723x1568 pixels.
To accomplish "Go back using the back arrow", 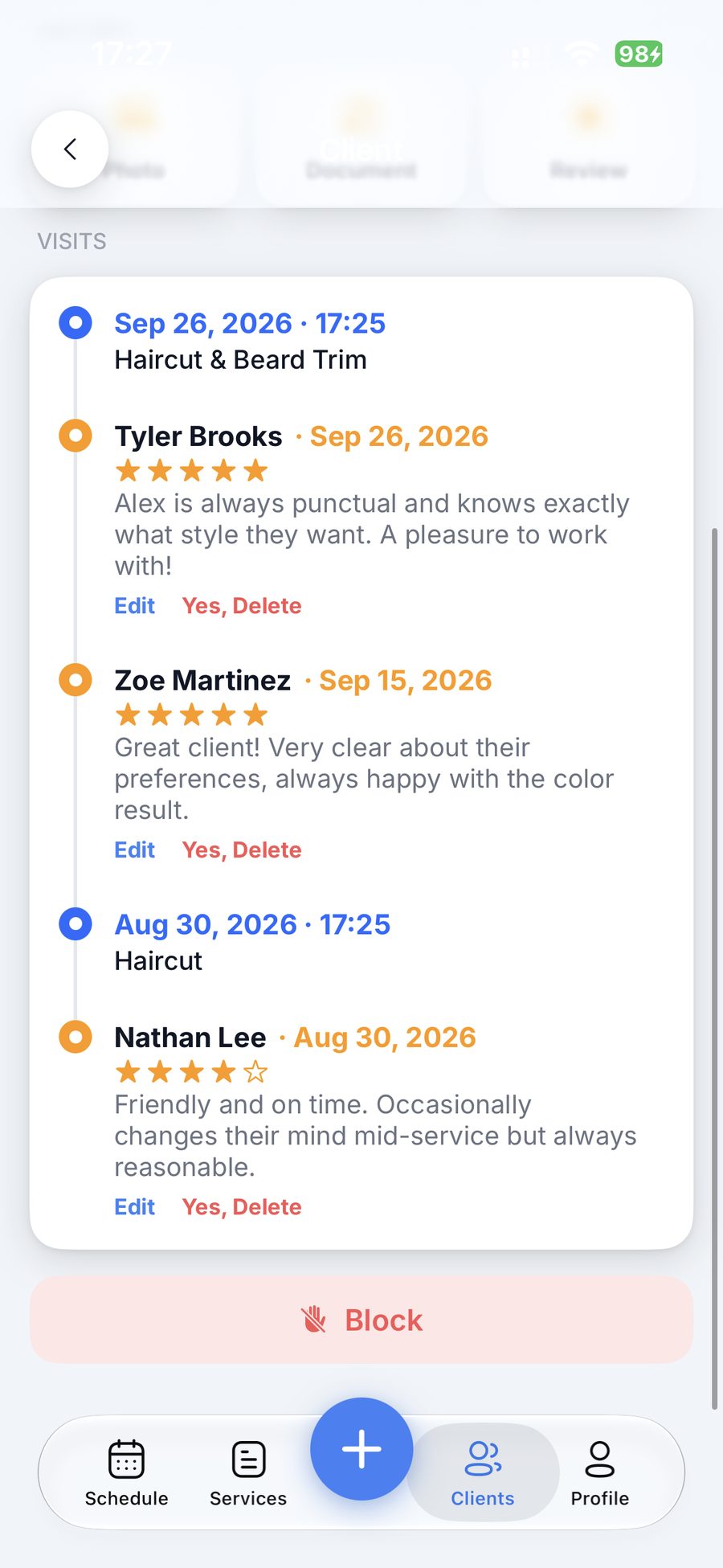I will 70,149.
